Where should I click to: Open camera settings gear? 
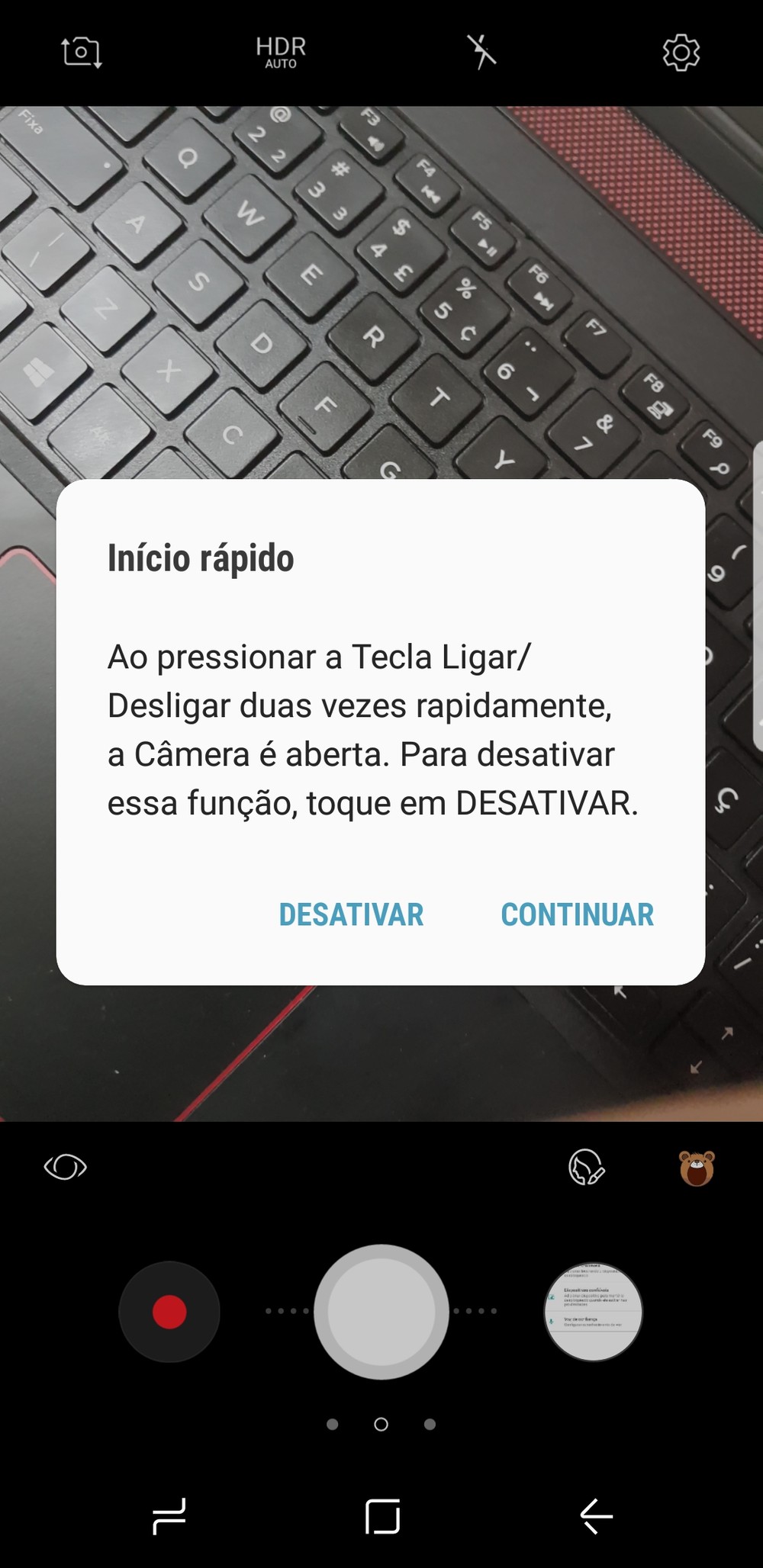coord(681,53)
